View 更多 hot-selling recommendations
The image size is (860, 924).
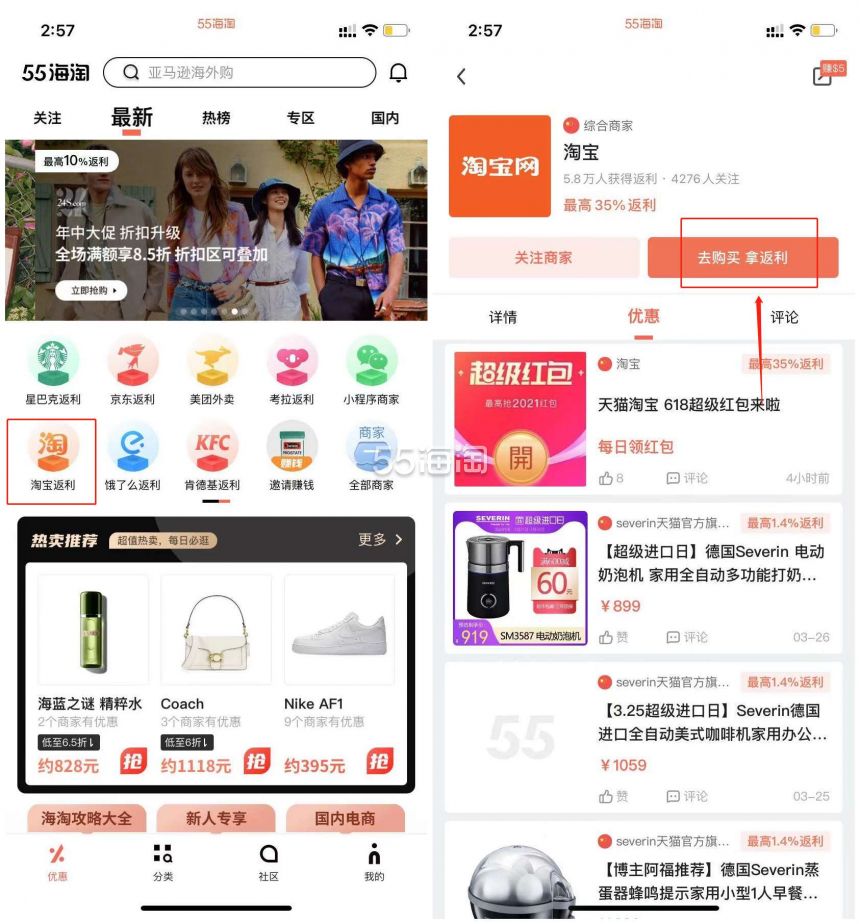click(x=380, y=539)
